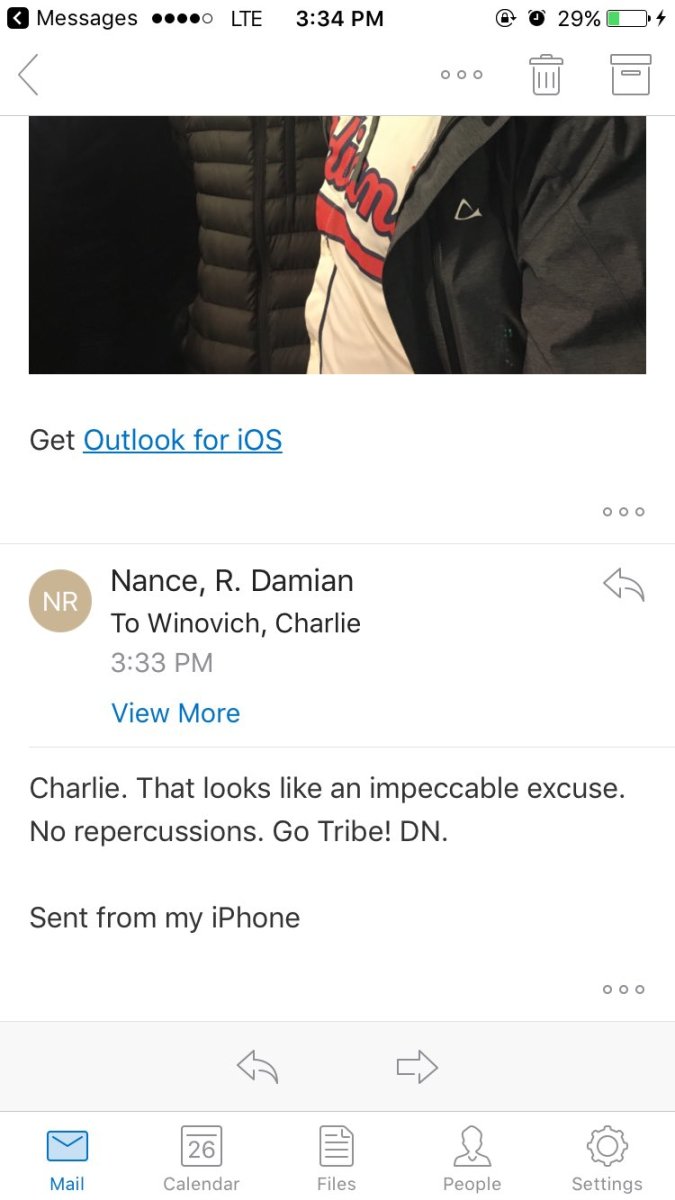
Task: Reply to Nance, R. Damian's message
Action: point(624,585)
